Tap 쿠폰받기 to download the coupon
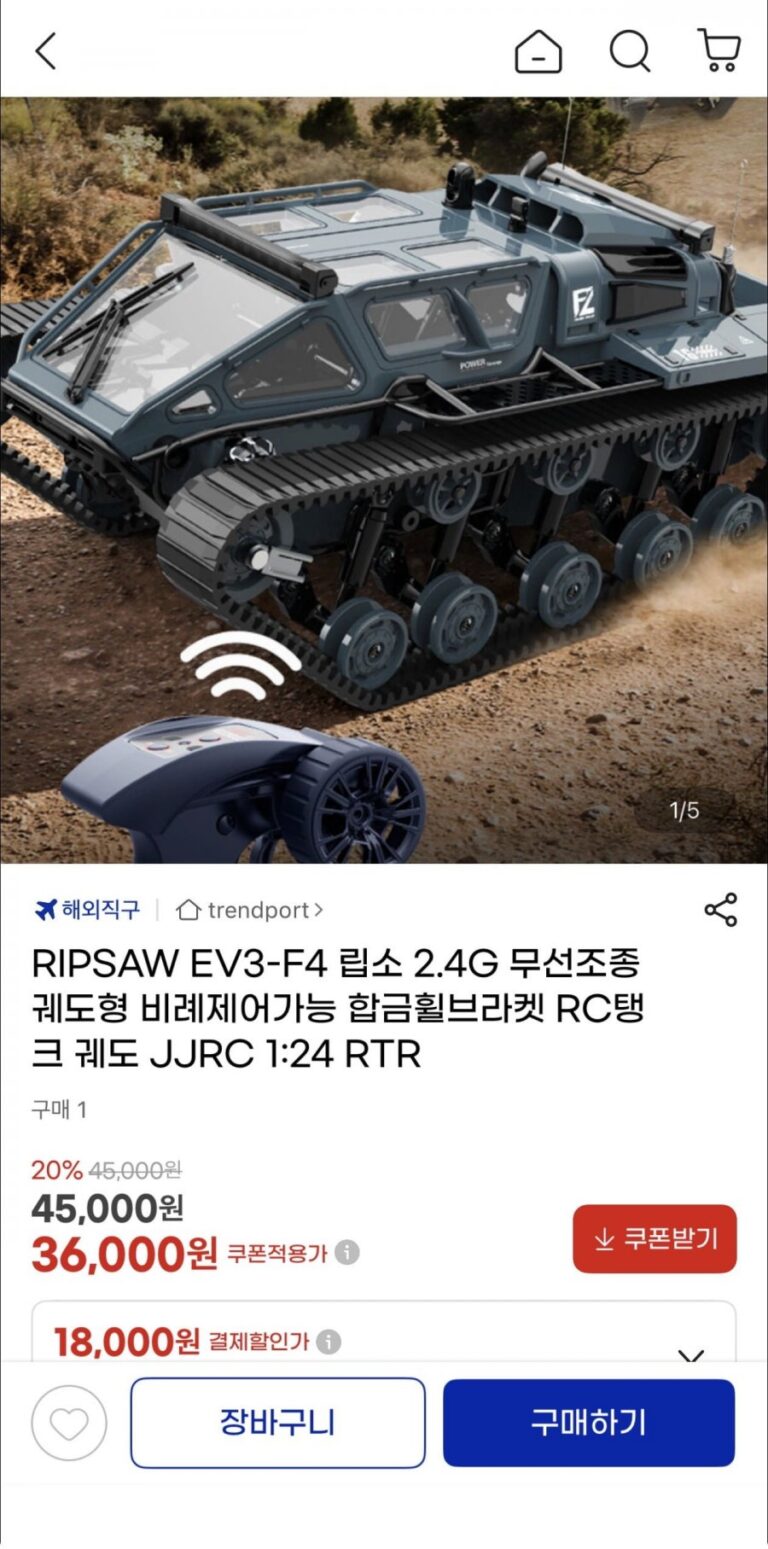The width and height of the screenshot is (768, 1549). click(655, 1239)
